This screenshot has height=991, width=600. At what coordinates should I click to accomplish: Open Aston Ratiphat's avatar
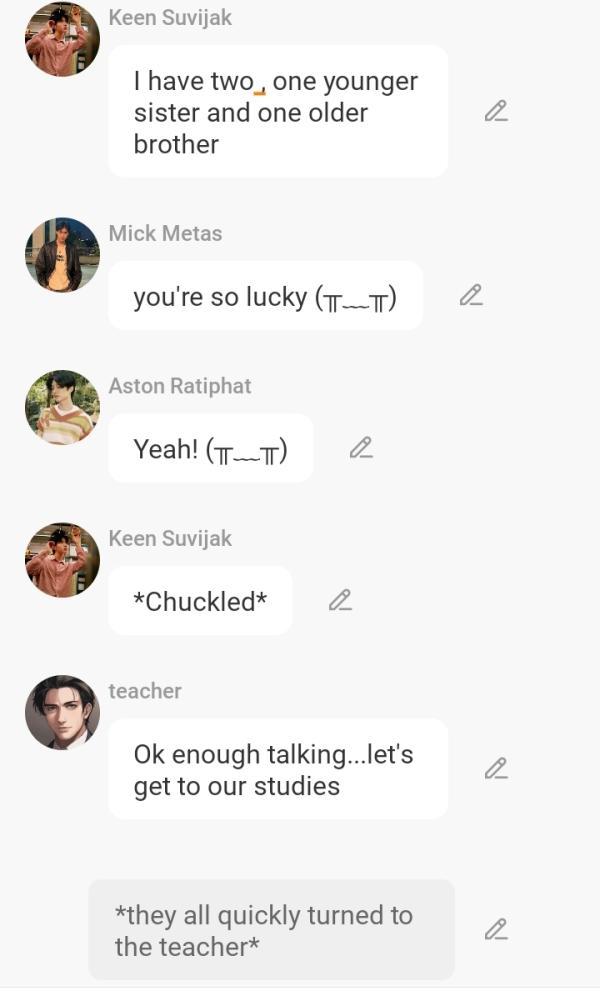point(62,407)
